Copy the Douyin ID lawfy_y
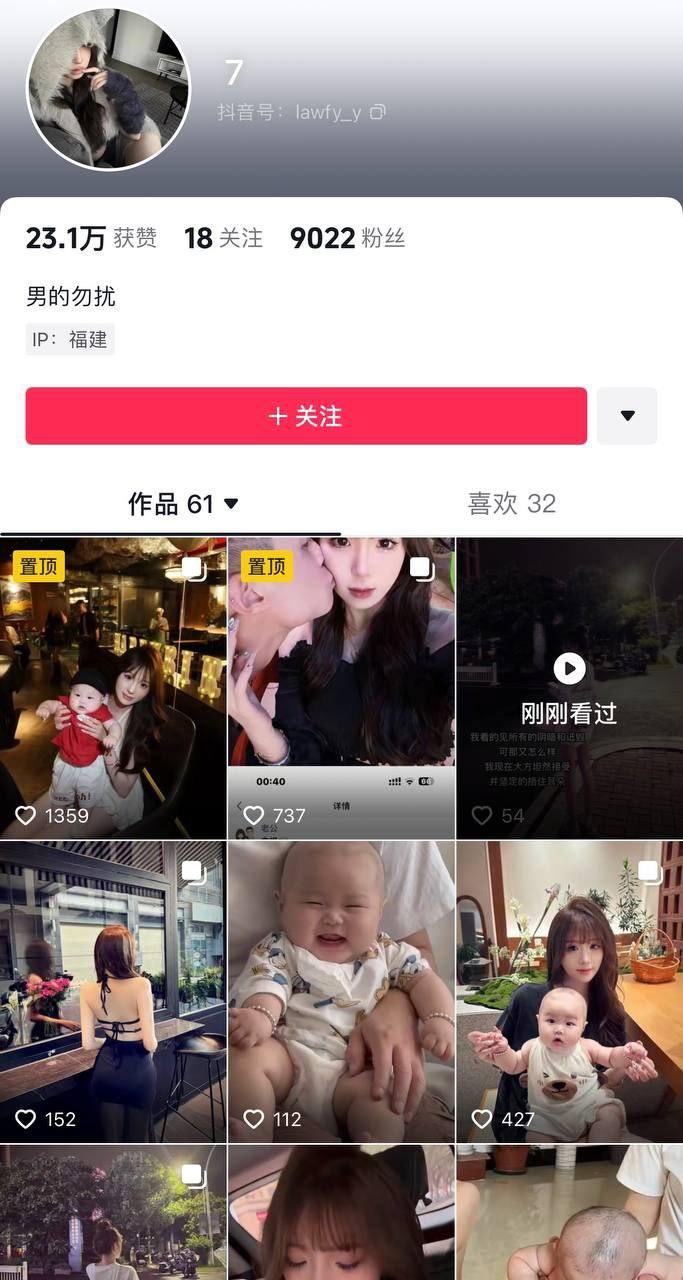Screen dimensions: 683x1280 378,113
